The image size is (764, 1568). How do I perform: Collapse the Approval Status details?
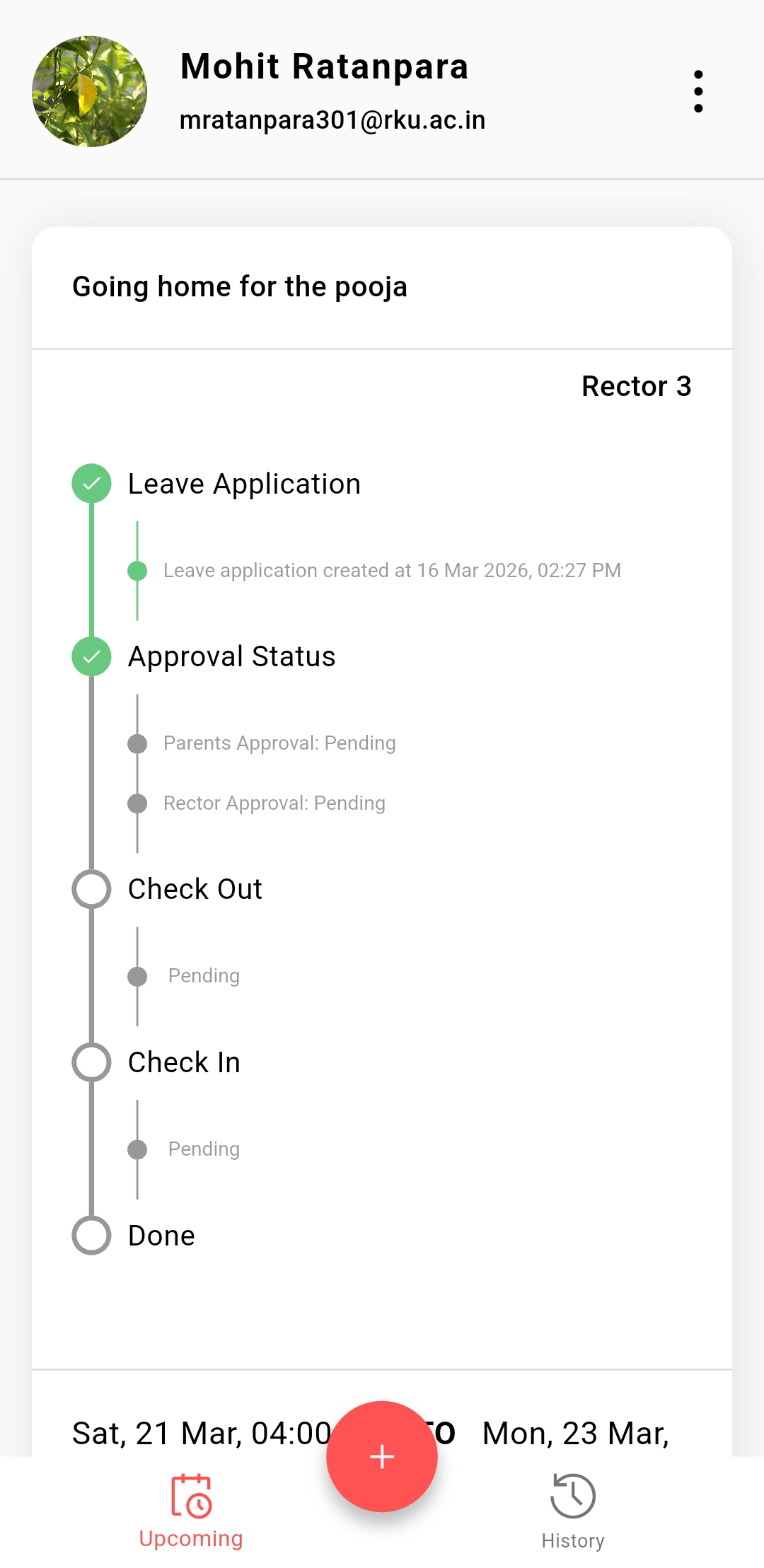[231, 656]
